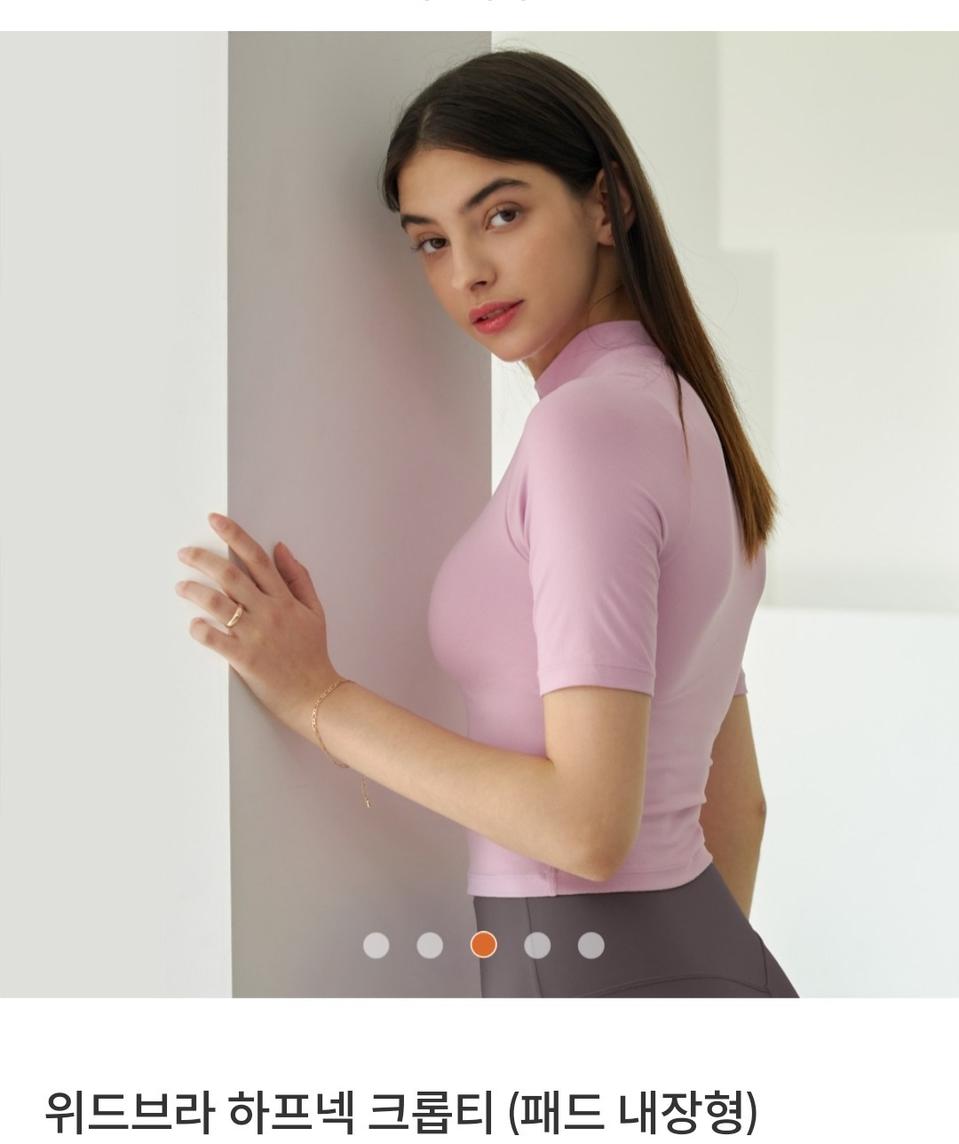Viewport: 959px width, 1144px height.
Task: Go to the fifth image indicator dot
Action: click(x=591, y=945)
